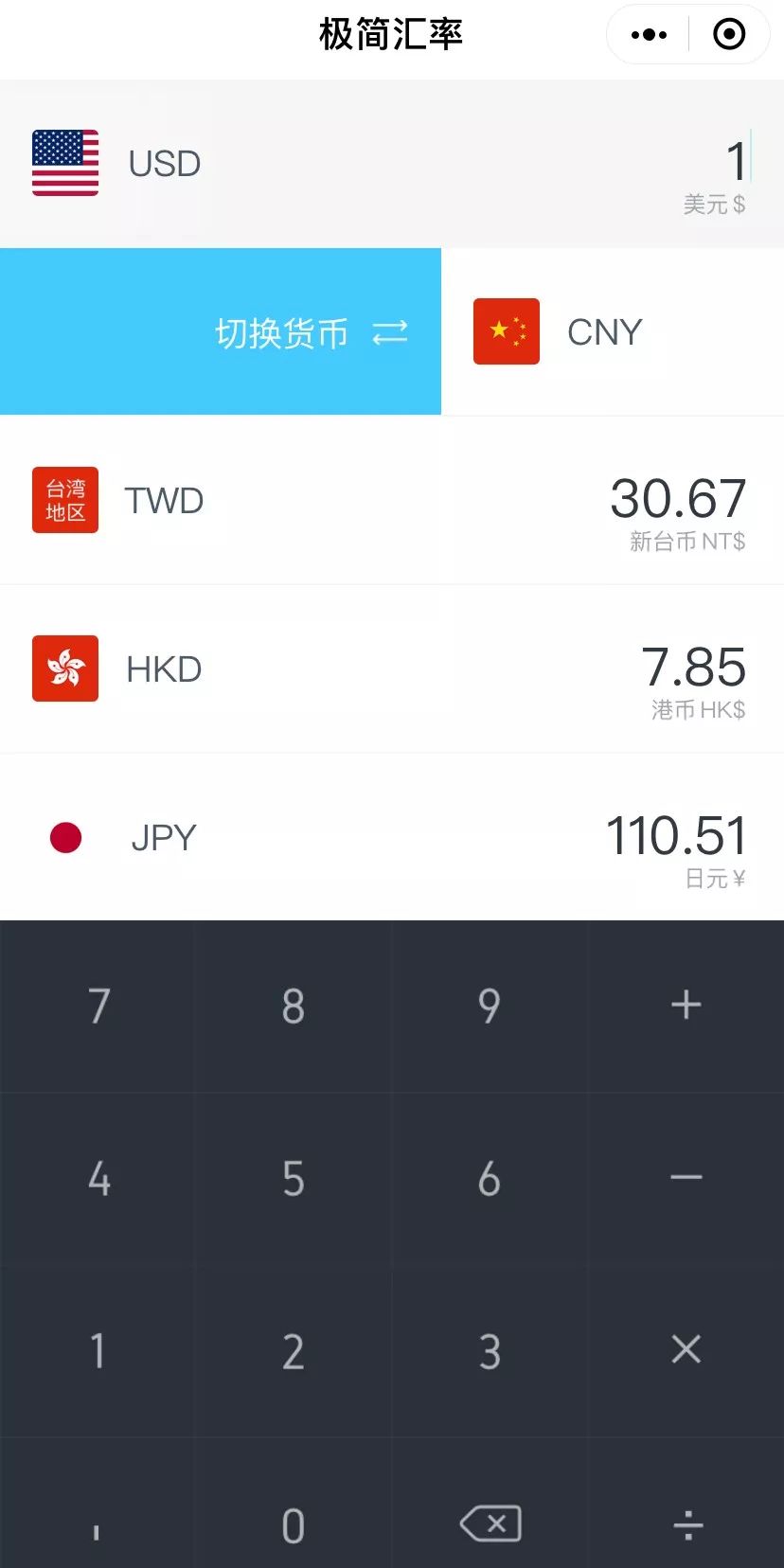
Task: Tap the decimal point key on keypad
Action: click(x=98, y=1524)
